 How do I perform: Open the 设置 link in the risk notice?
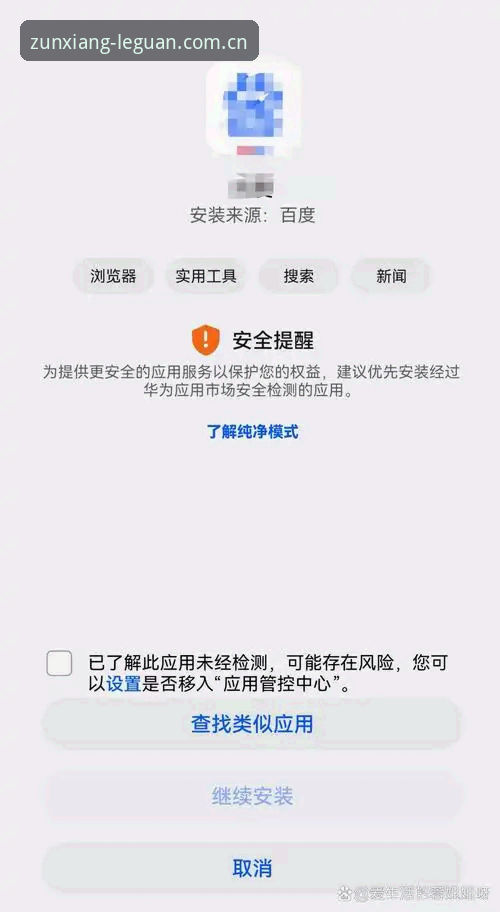tap(124, 683)
